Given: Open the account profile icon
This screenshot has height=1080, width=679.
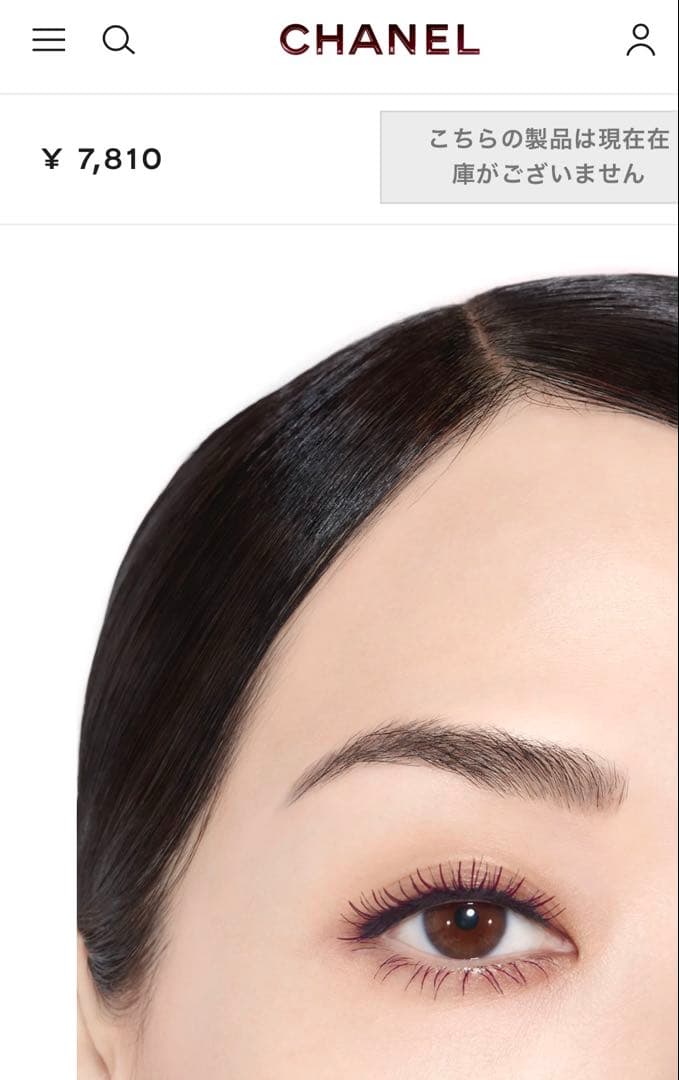Looking at the screenshot, I should click(x=640, y=40).
